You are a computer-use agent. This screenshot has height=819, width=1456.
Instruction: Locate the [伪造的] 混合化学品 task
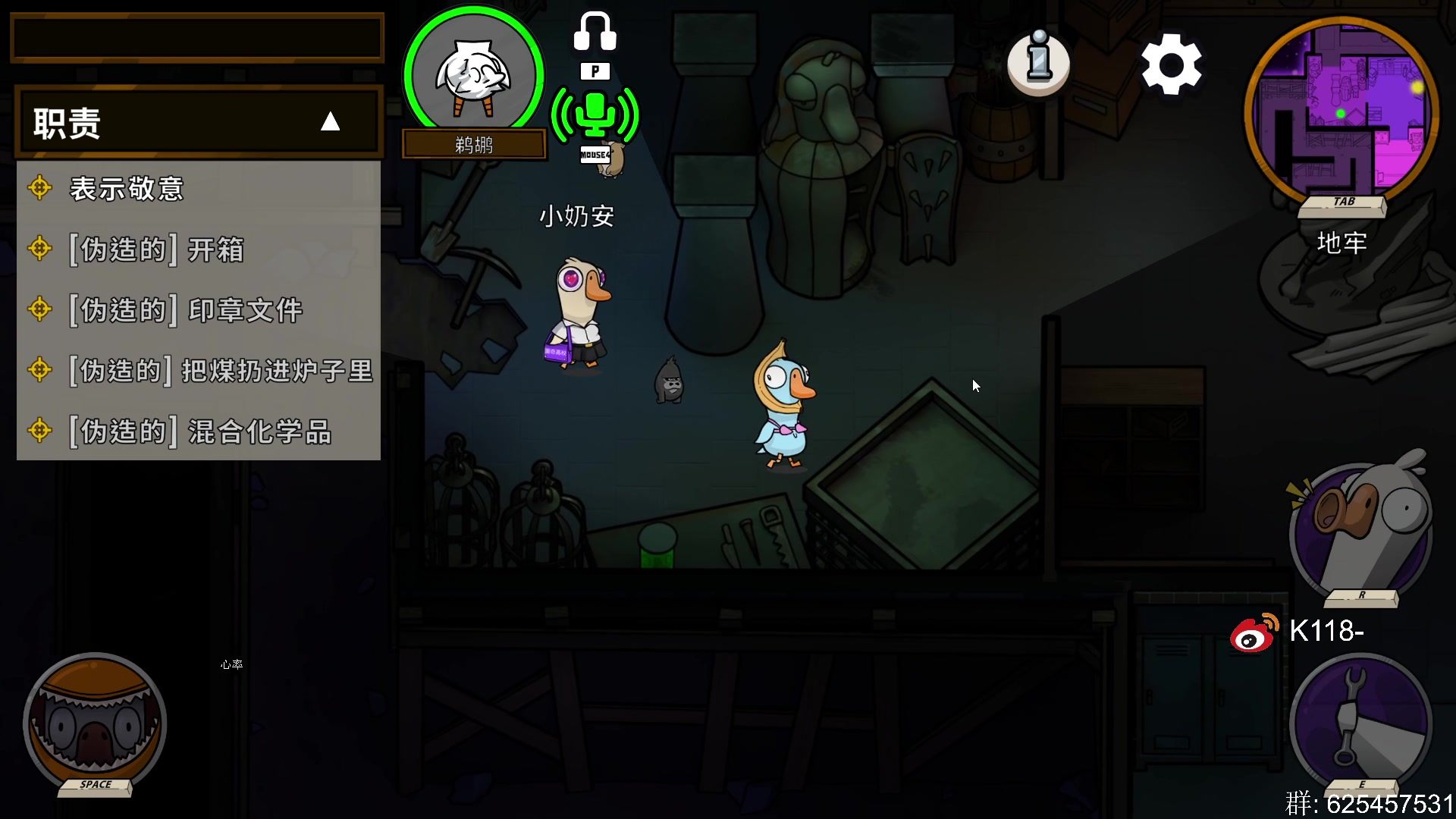click(201, 431)
